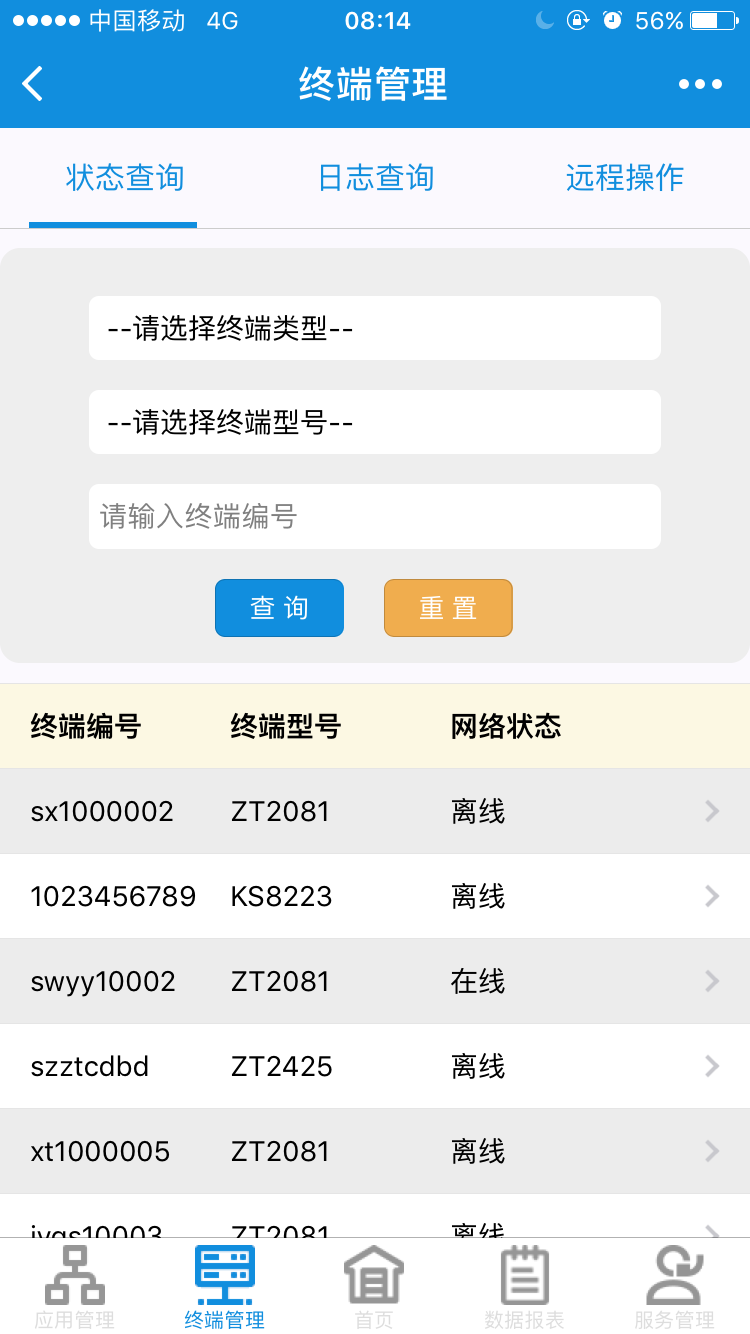Screen dimensions: 750x1334
Task: Open terminal 1023456789 row
Action: [375, 896]
